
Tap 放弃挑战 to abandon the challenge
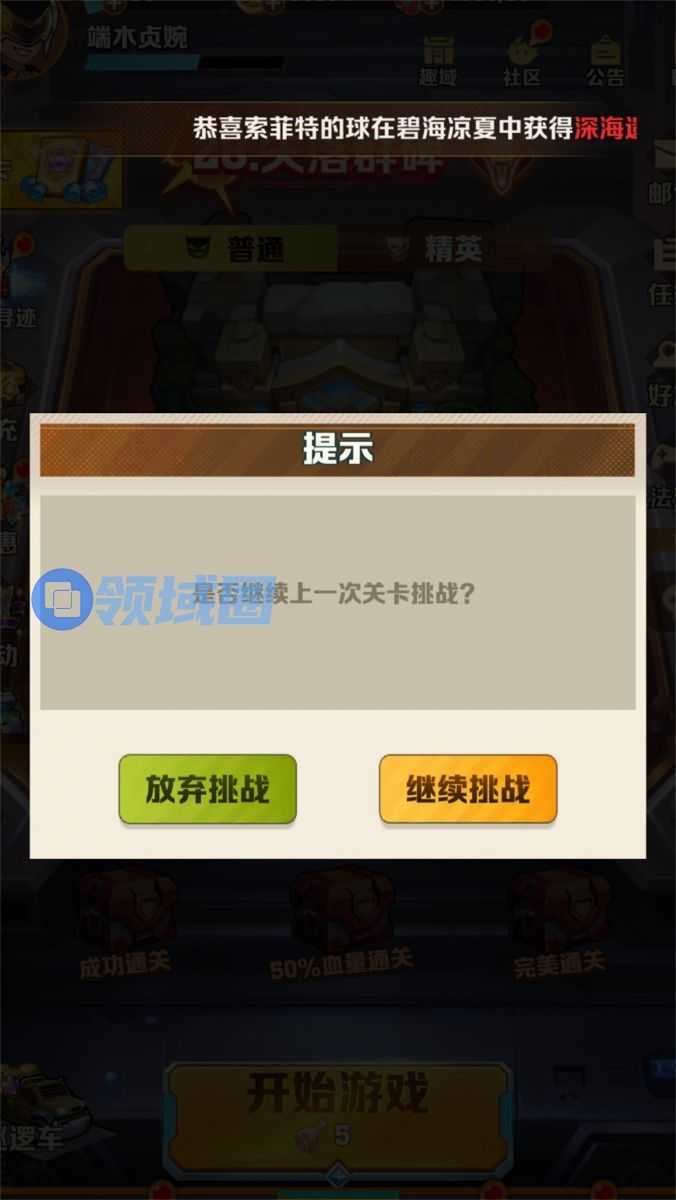point(208,789)
